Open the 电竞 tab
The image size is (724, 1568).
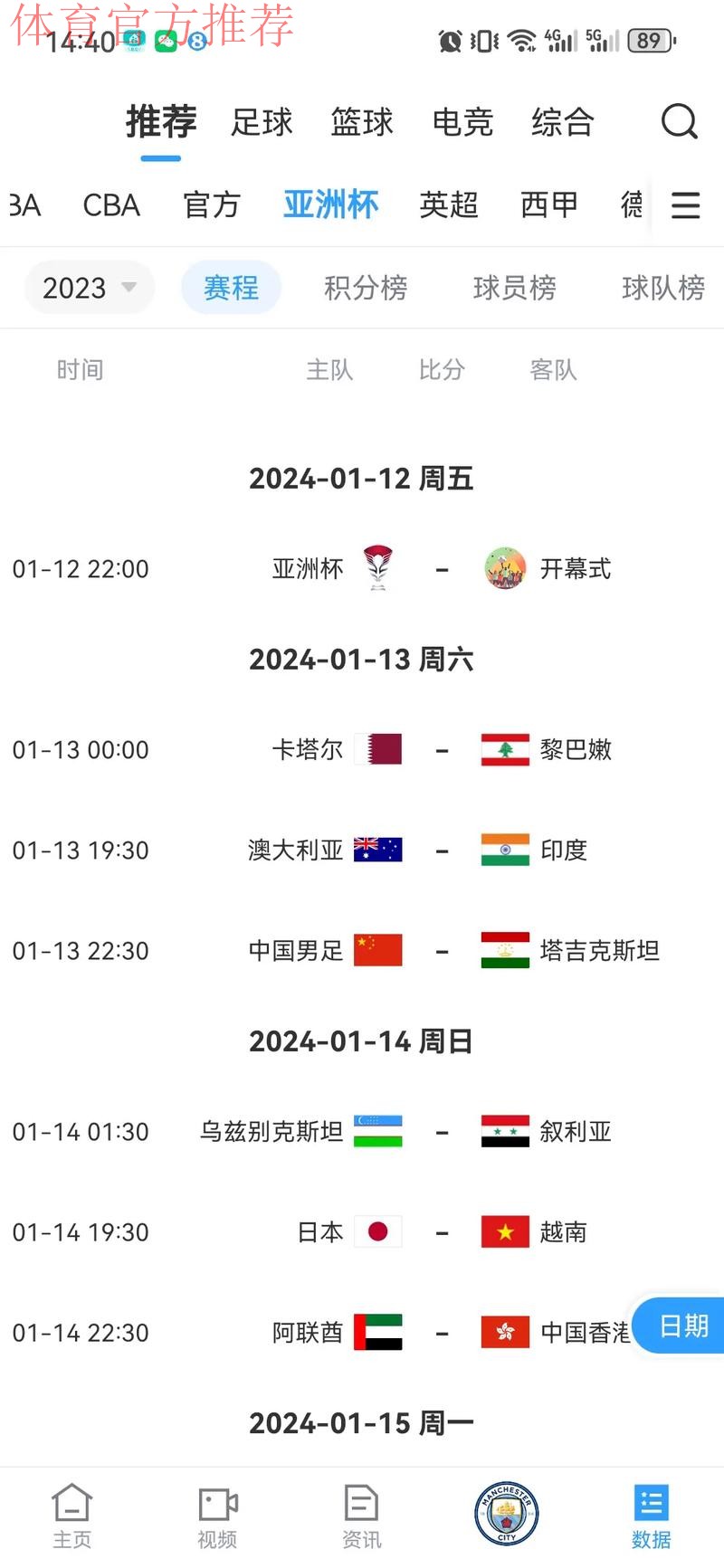[x=462, y=123]
